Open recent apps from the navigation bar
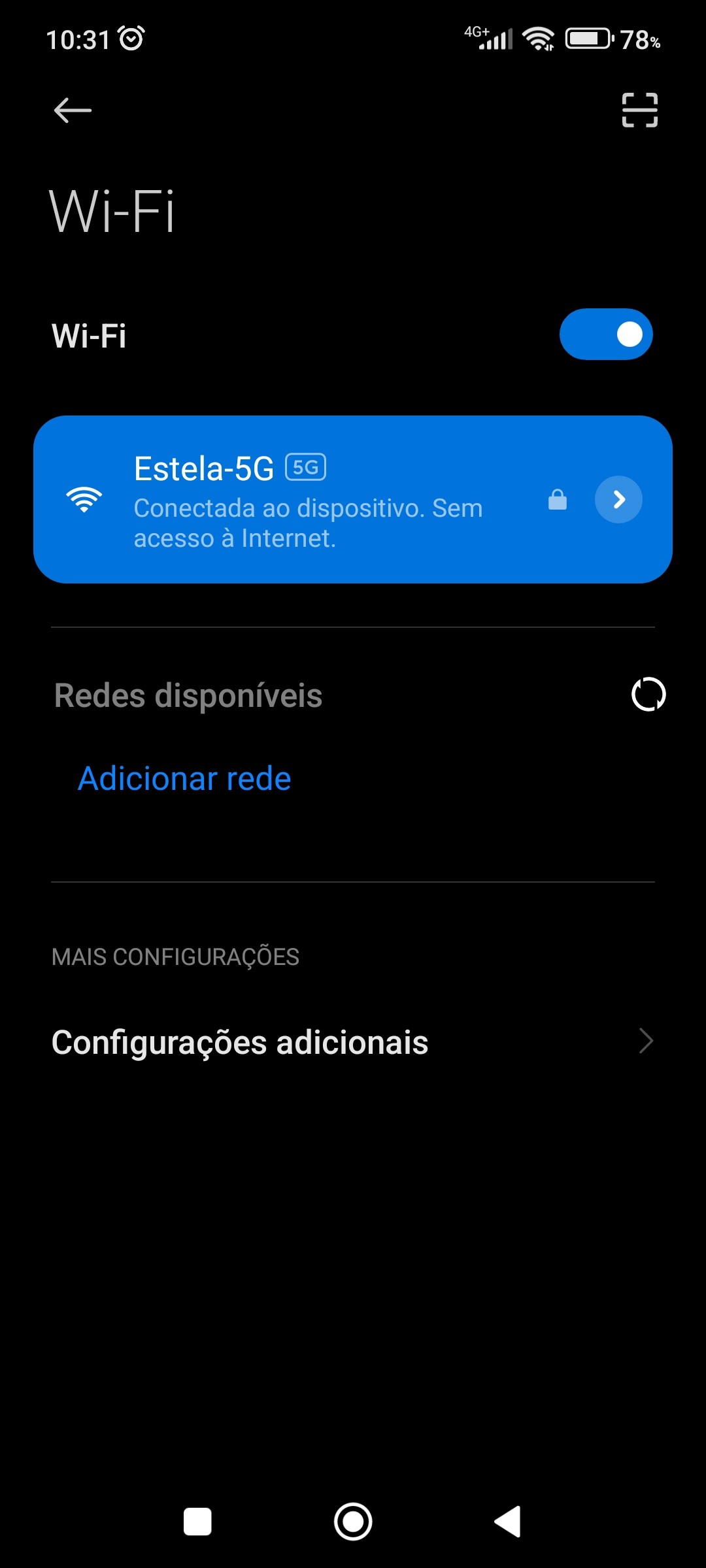 pyautogui.click(x=197, y=1522)
